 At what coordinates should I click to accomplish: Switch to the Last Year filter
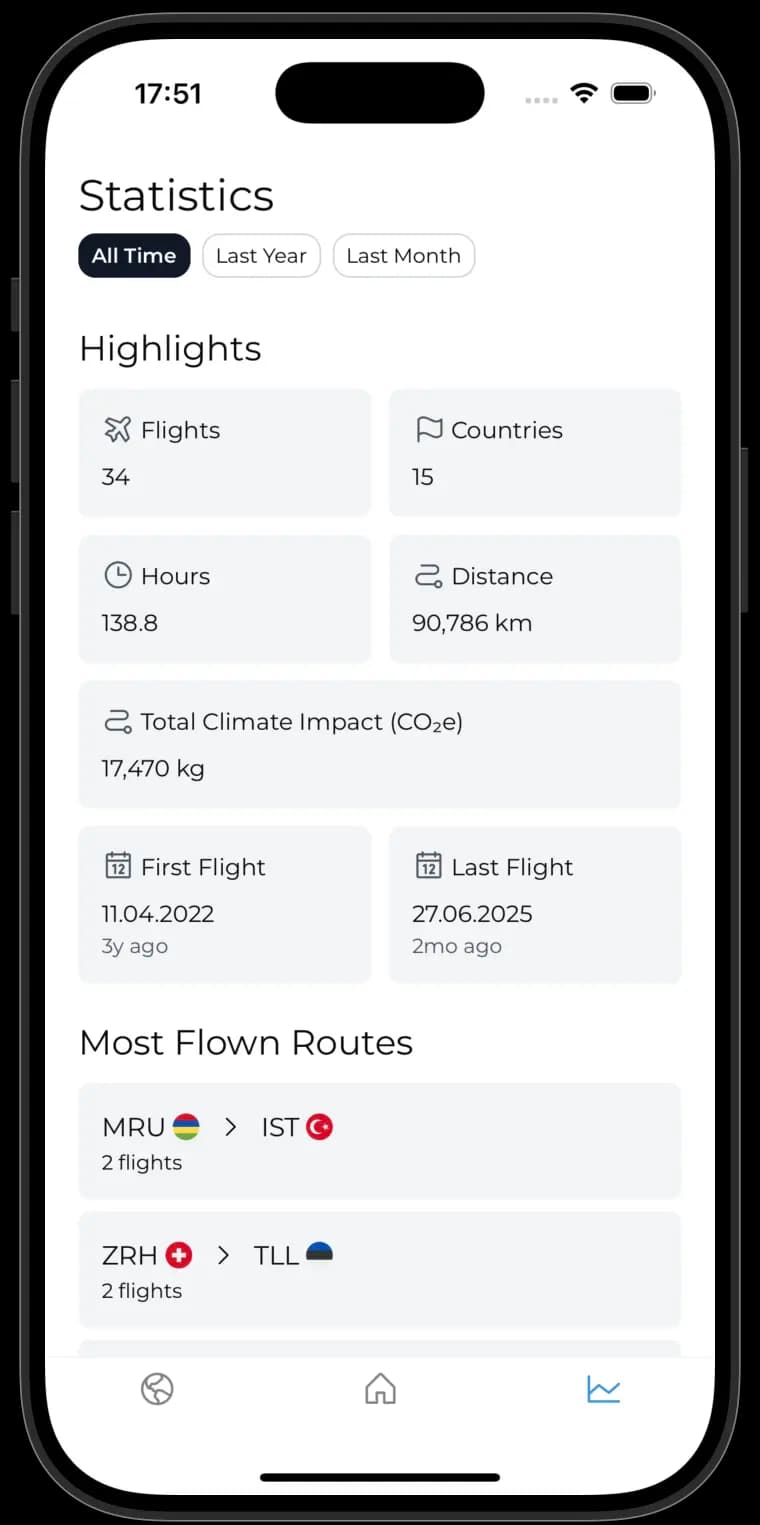pyautogui.click(x=261, y=256)
